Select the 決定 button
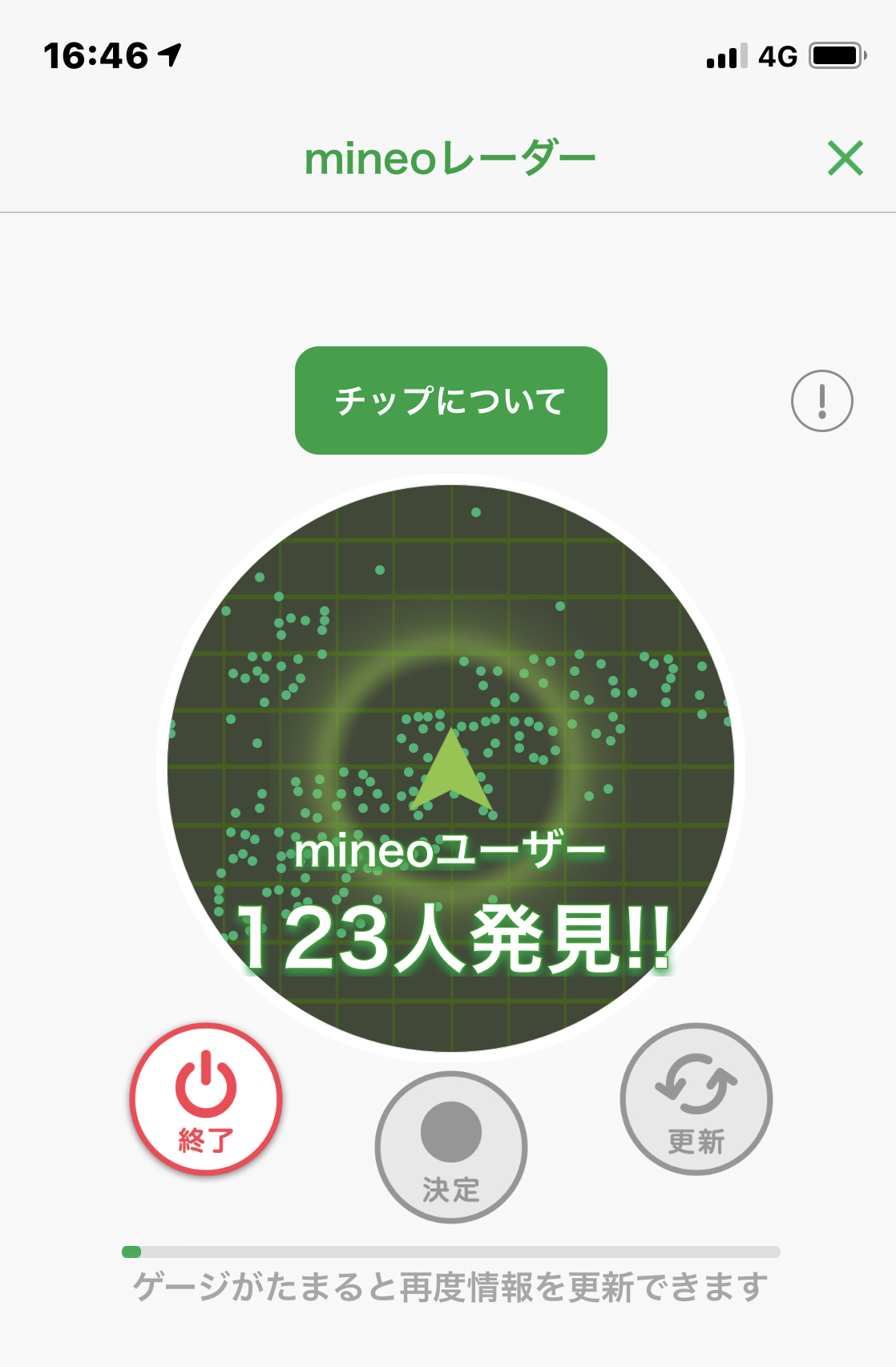This screenshot has width=896, height=1367. [x=450, y=1147]
